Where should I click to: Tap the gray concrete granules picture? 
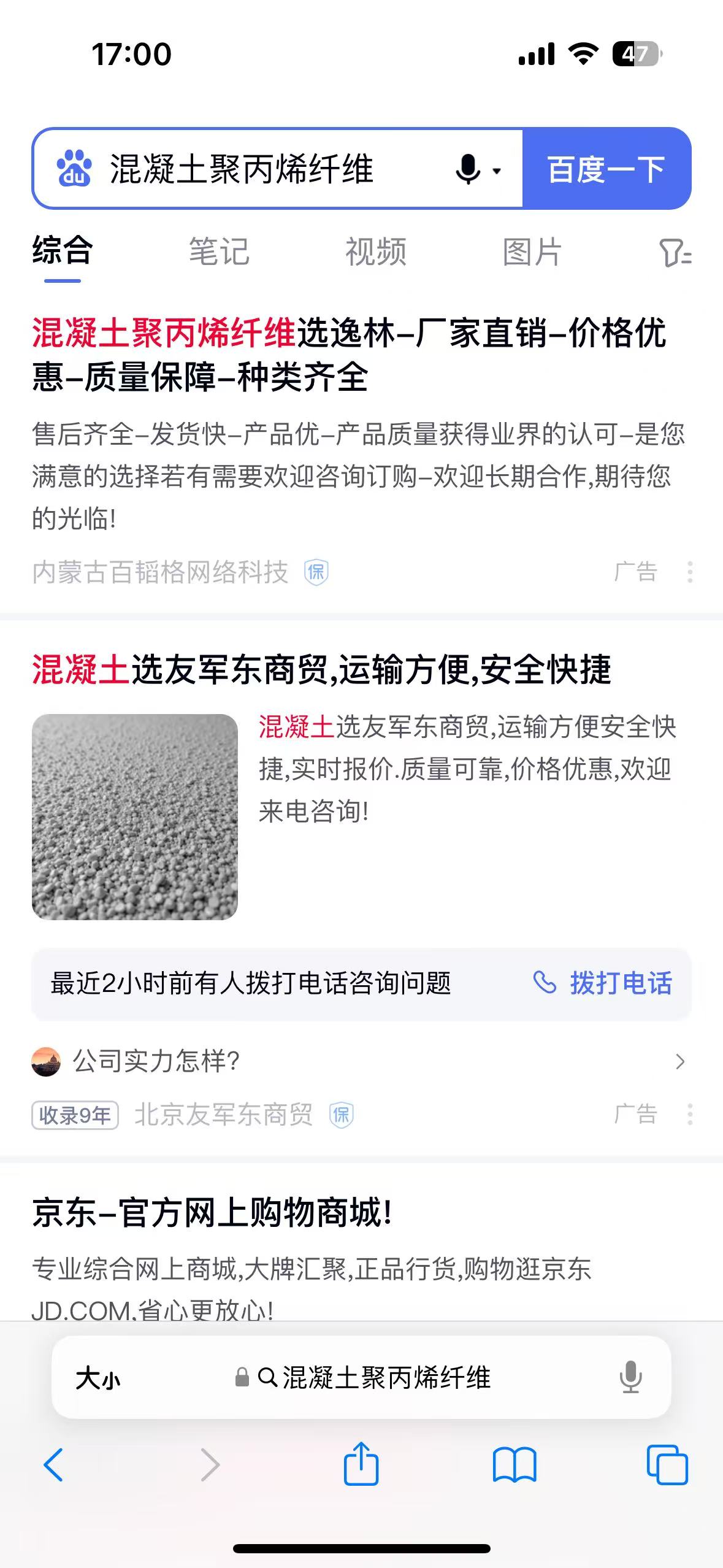tap(135, 817)
